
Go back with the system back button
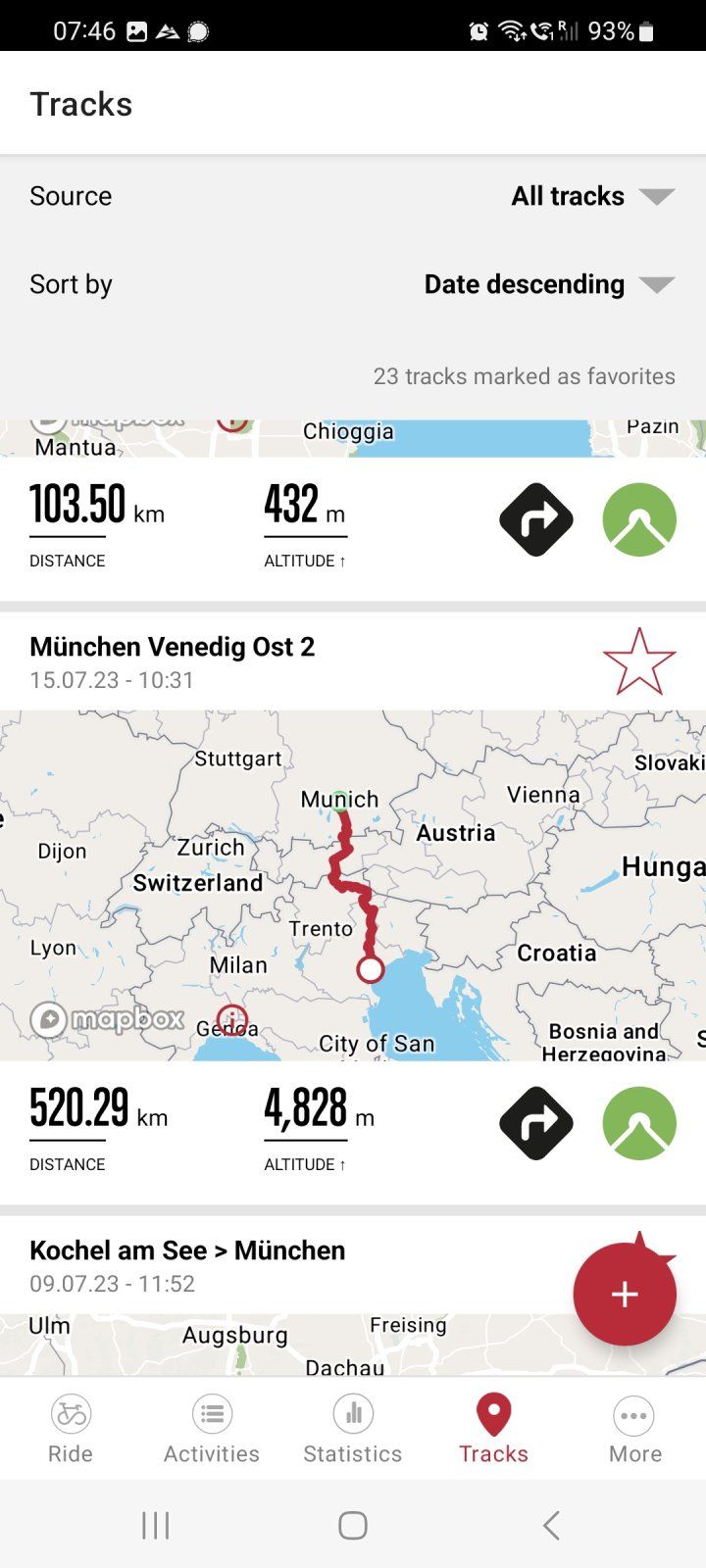(x=551, y=1525)
